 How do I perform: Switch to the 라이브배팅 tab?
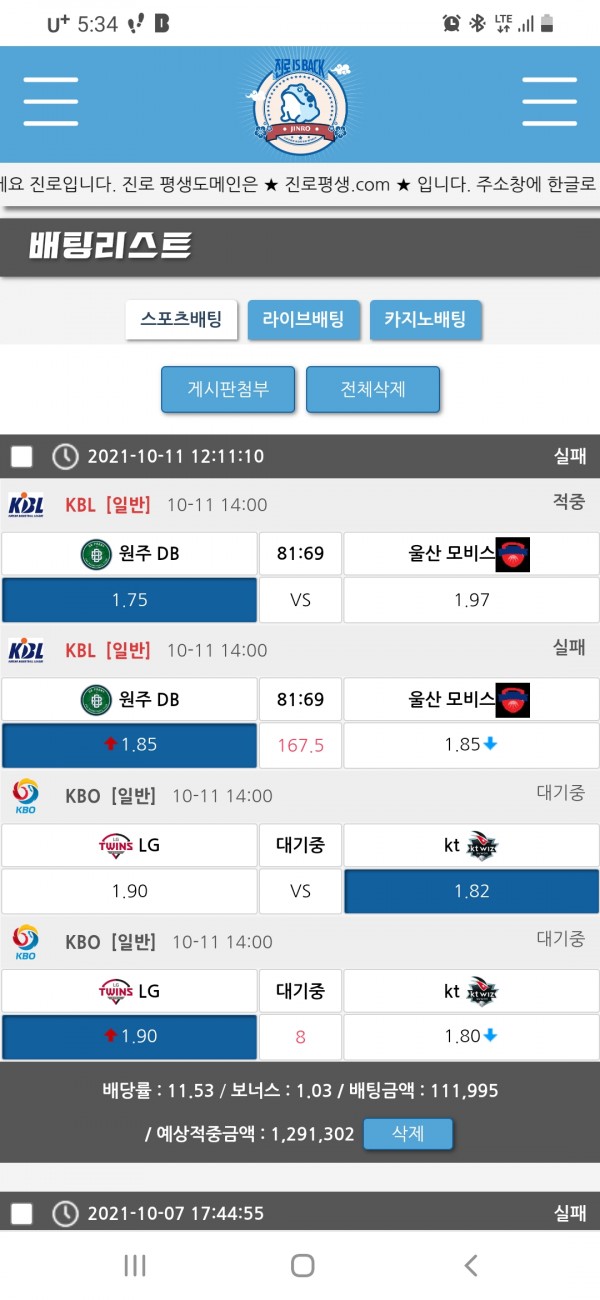click(303, 320)
